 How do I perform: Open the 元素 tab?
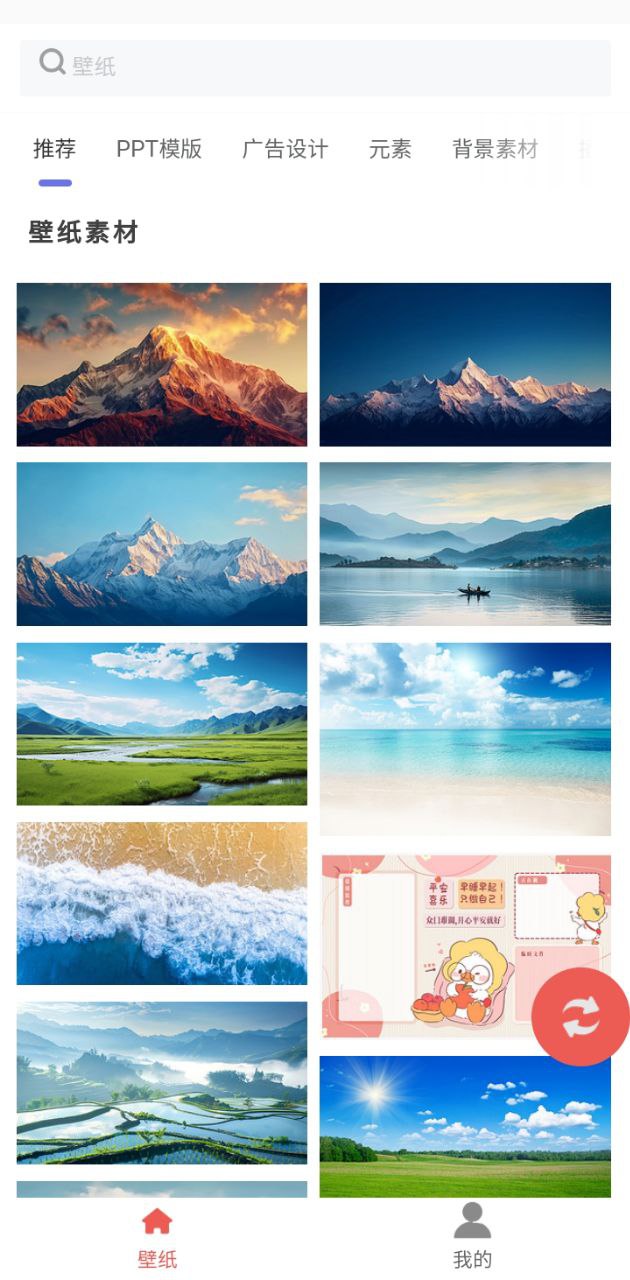(x=390, y=149)
